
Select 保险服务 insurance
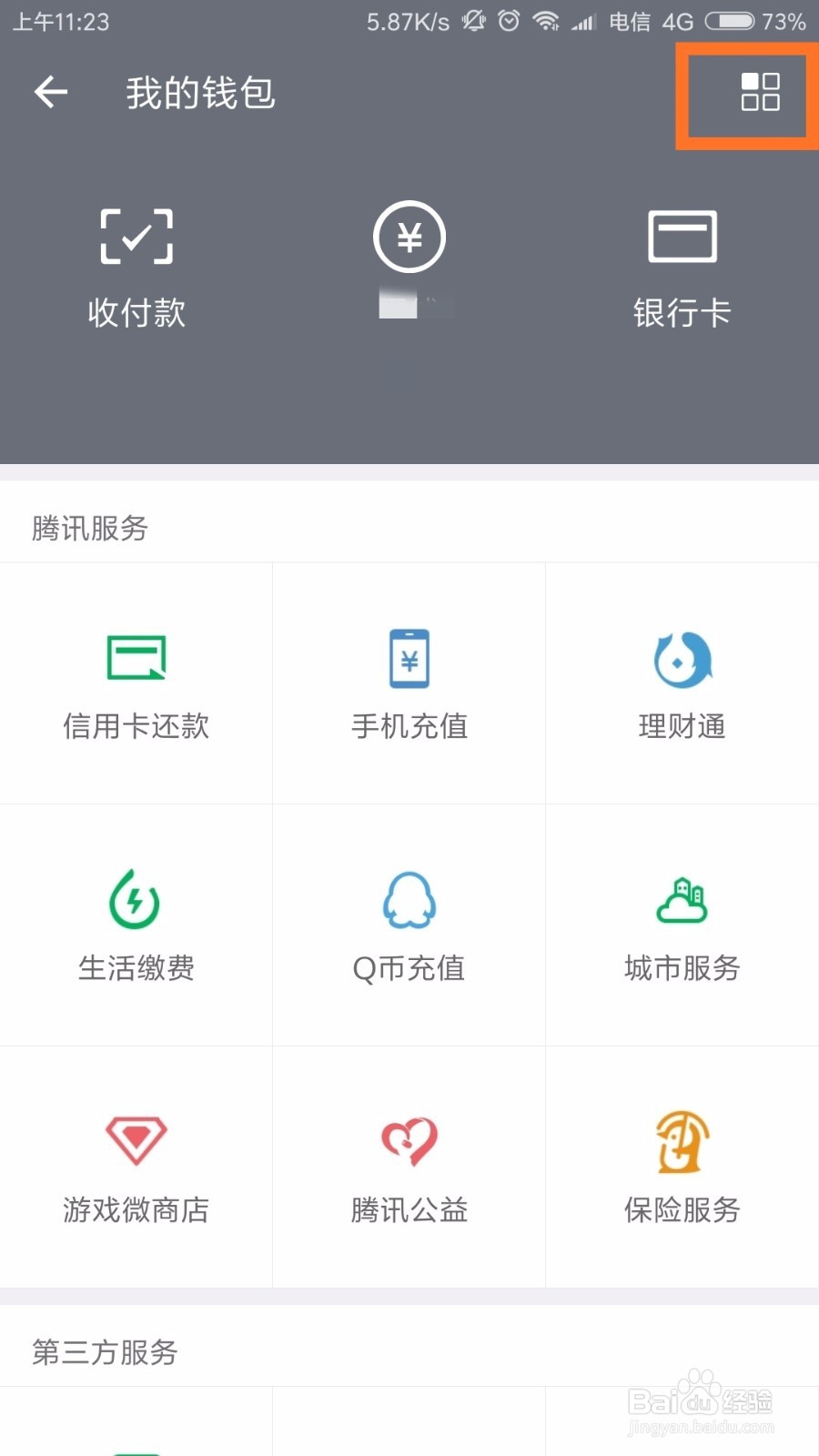point(682,1168)
